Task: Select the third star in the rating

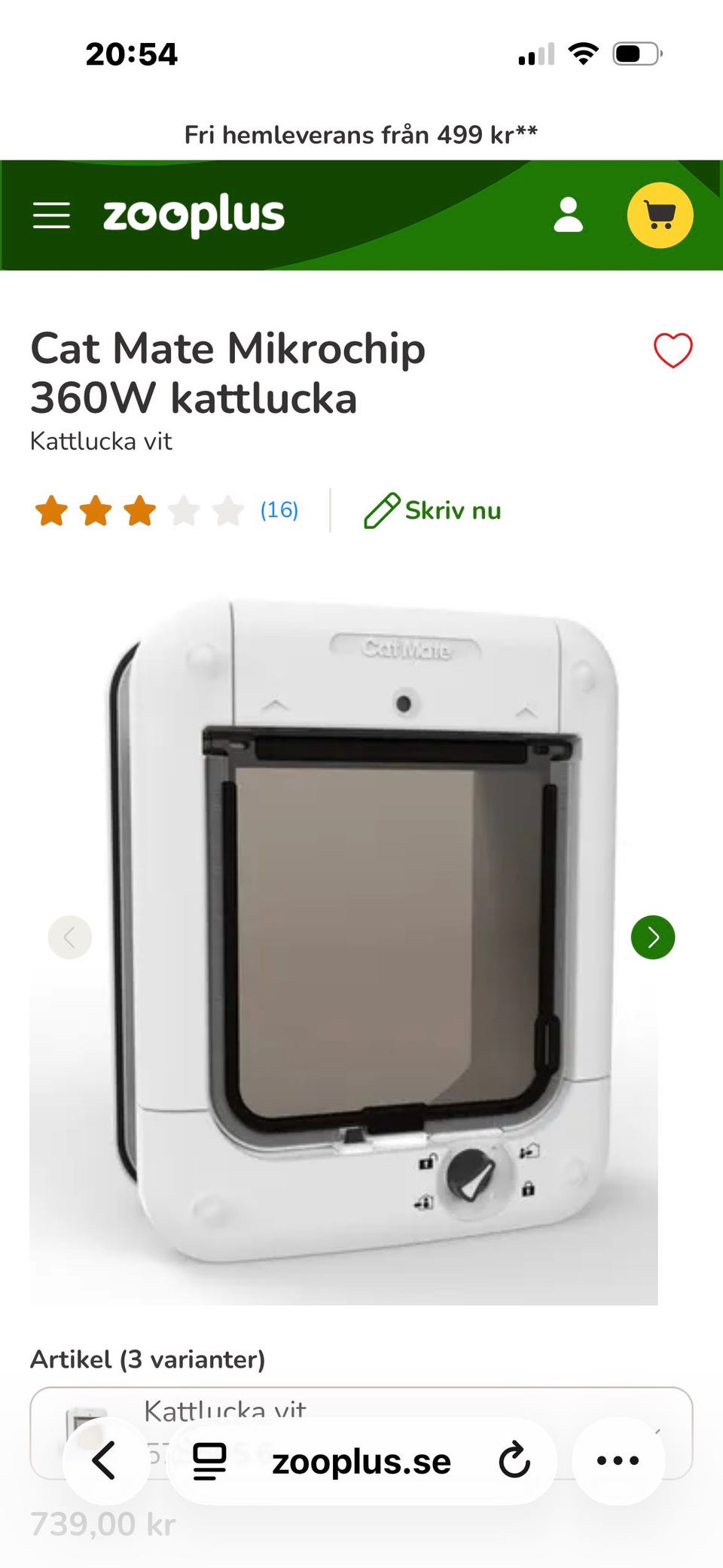Action: tap(138, 510)
